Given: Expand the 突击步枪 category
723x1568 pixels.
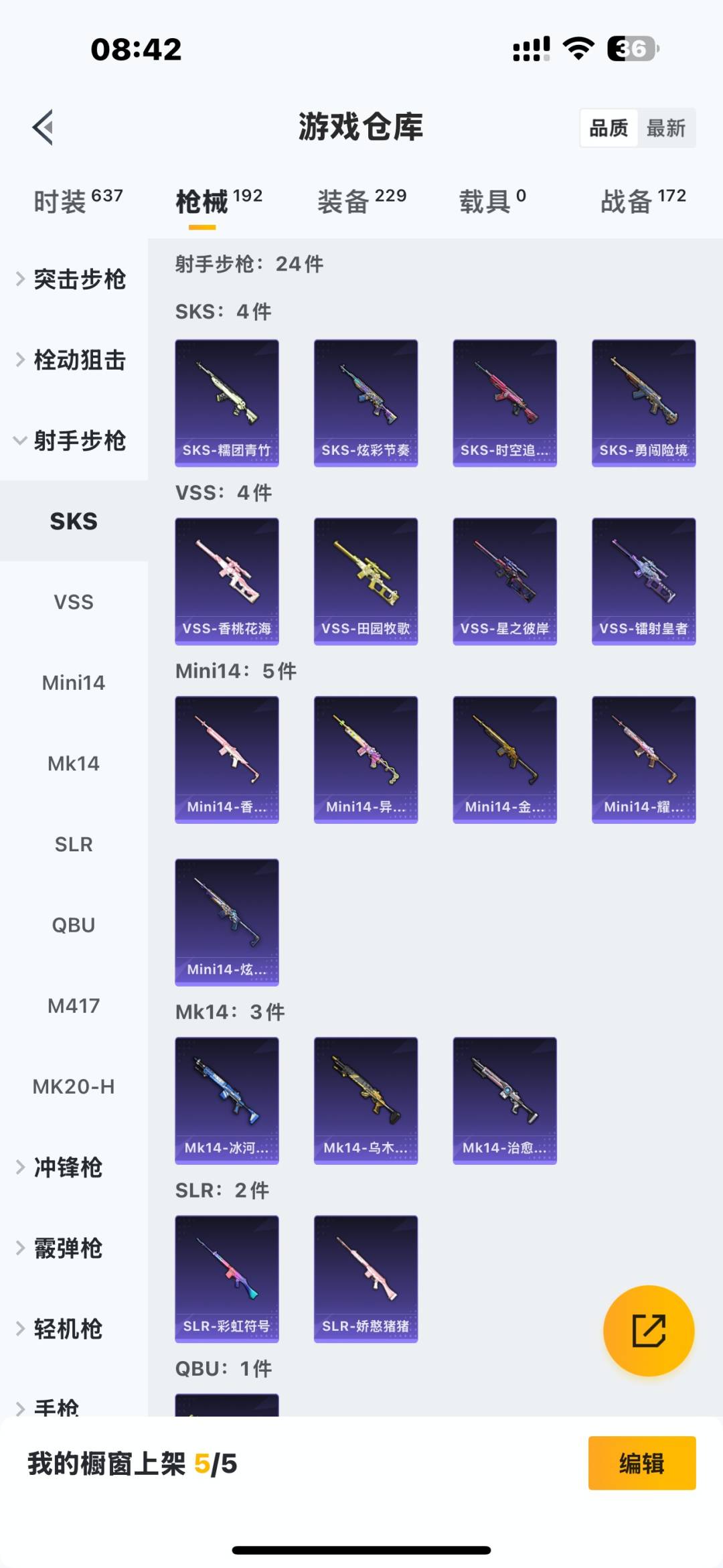Looking at the screenshot, I should tap(74, 279).
